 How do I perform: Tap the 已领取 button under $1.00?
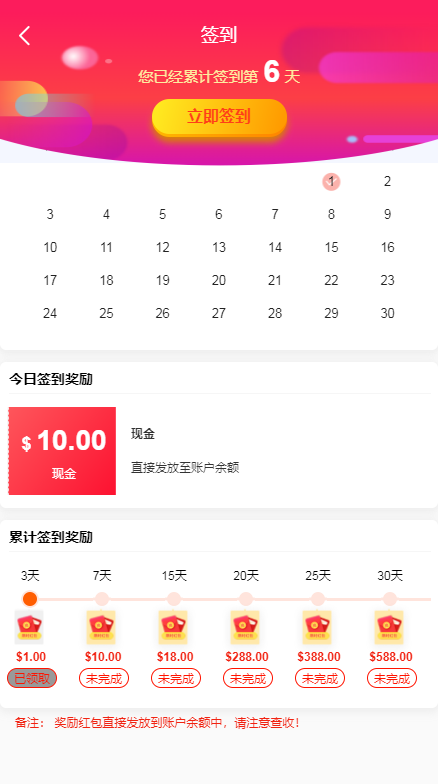coord(32,678)
